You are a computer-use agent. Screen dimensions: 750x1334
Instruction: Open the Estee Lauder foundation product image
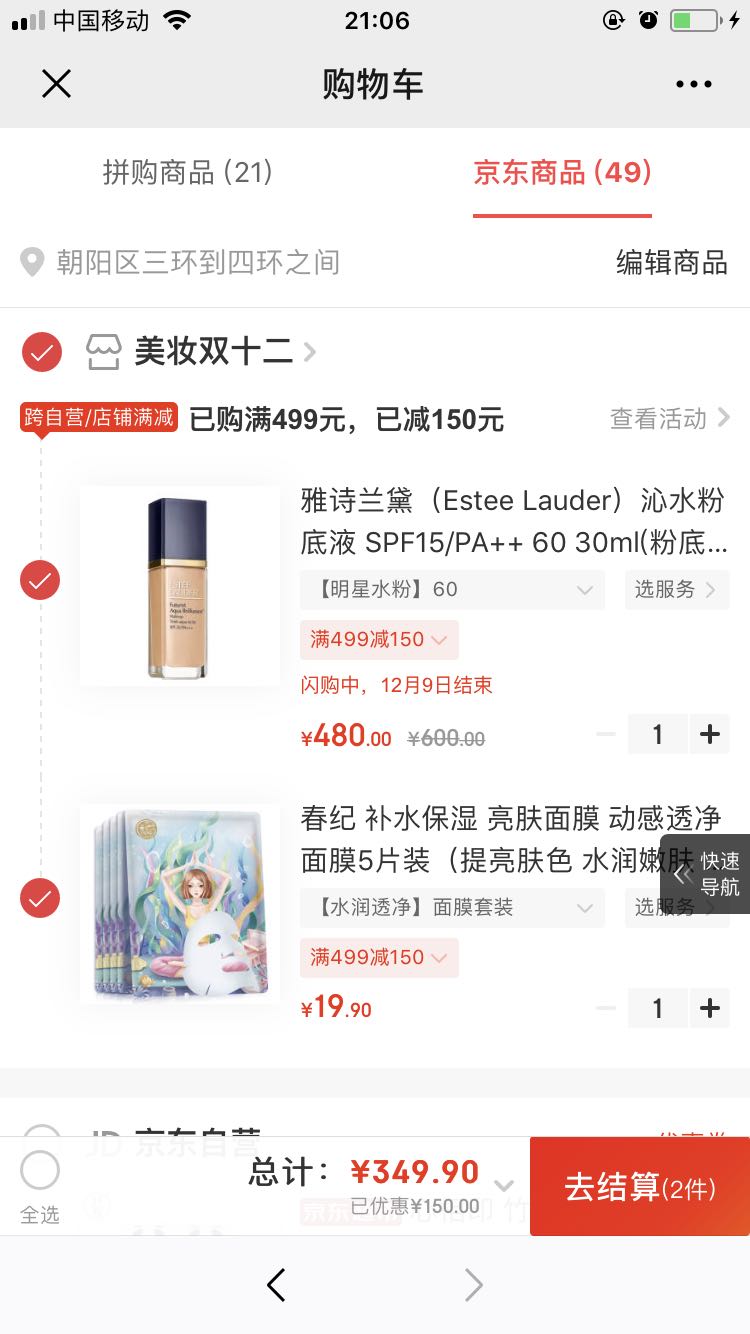[x=180, y=586]
